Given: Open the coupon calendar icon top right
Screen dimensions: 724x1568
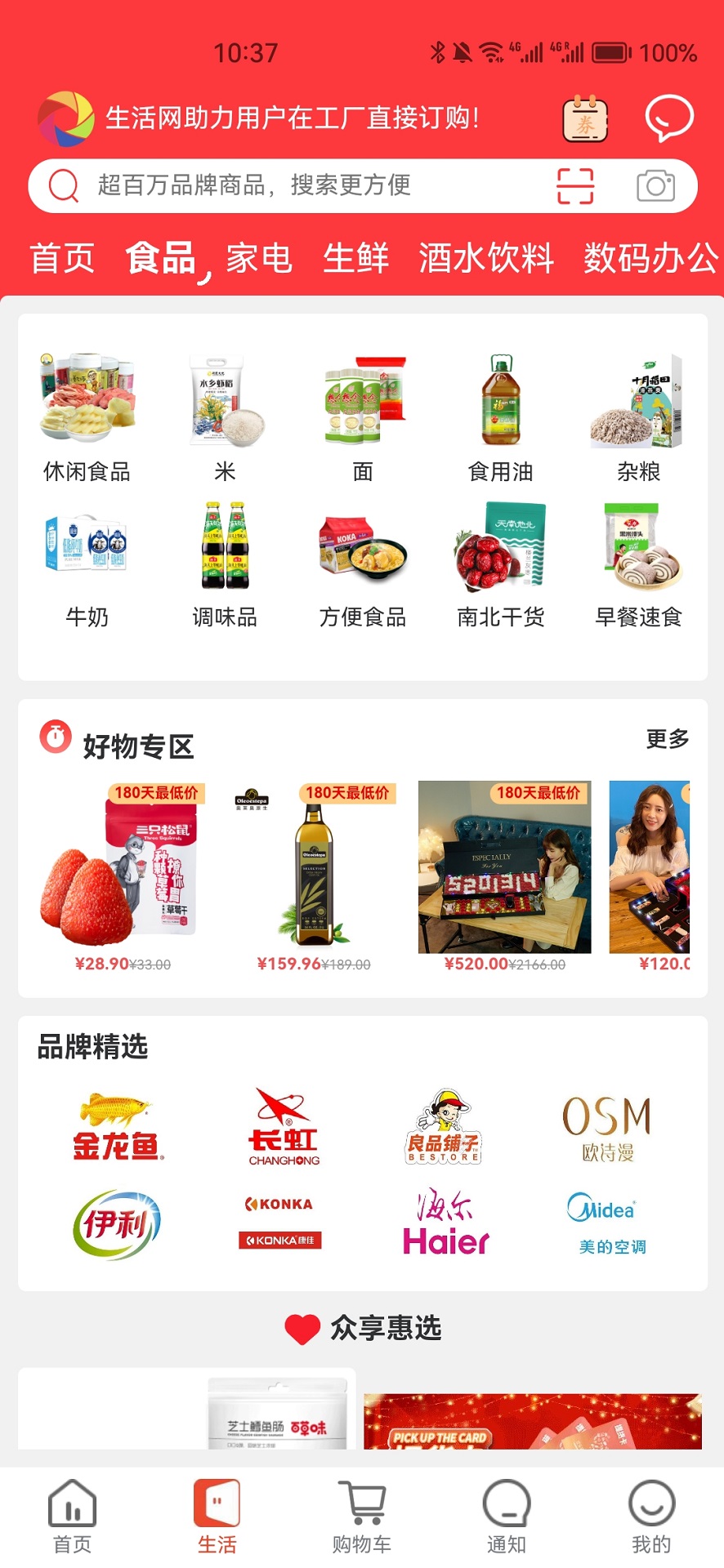Looking at the screenshot, I should click(x=583, y=119).
